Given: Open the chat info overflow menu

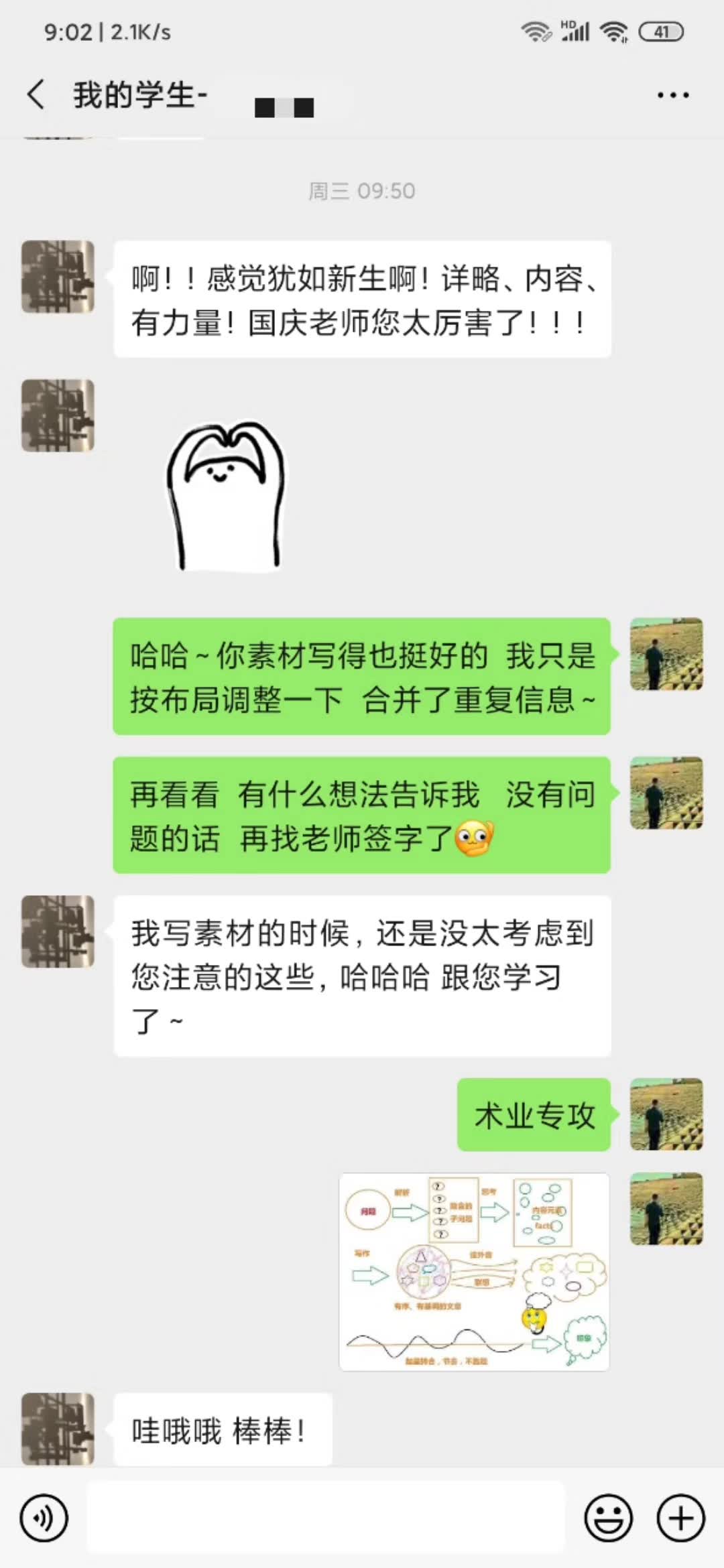Looking at the screenshot, I should (672, 95).
